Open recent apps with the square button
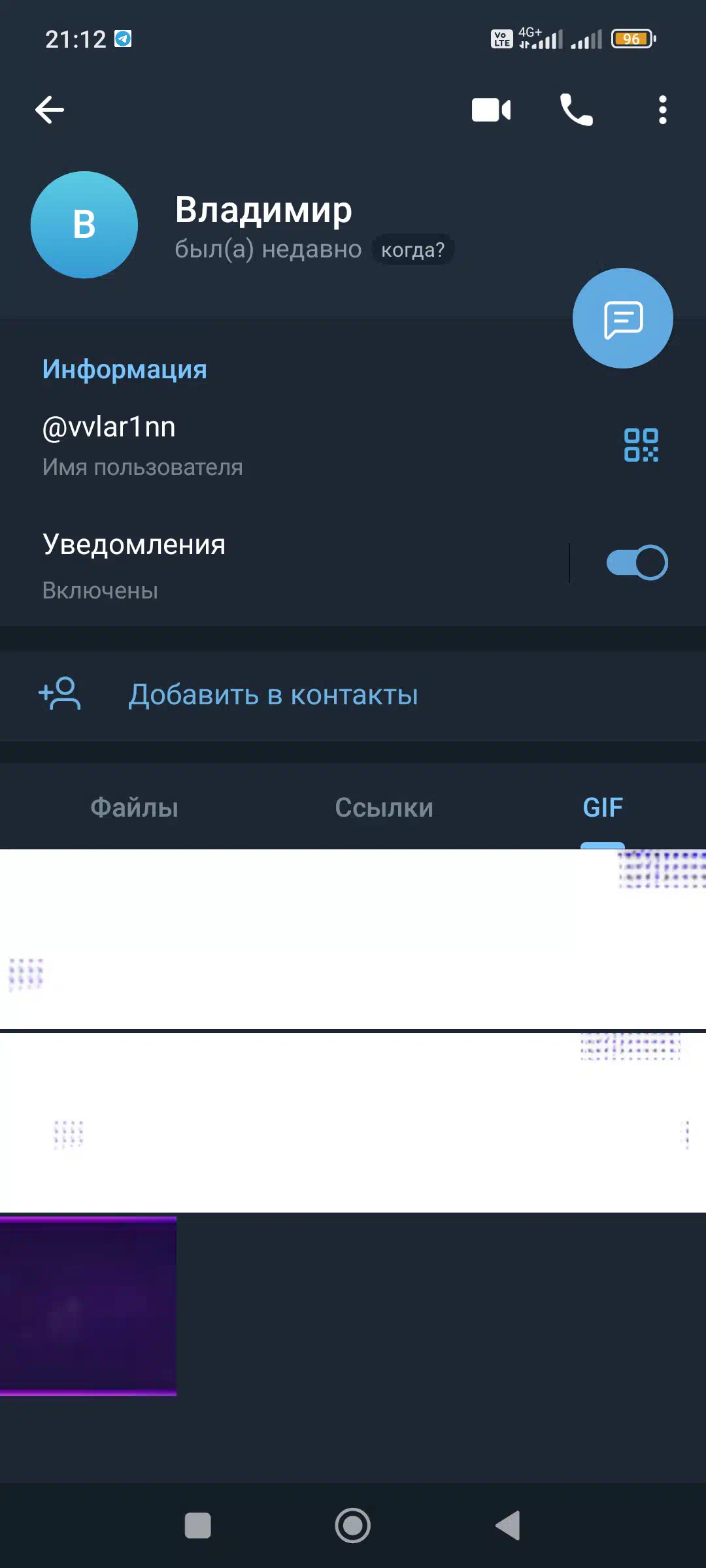The image size is (706, 1568). click(x=198, y=1526)
